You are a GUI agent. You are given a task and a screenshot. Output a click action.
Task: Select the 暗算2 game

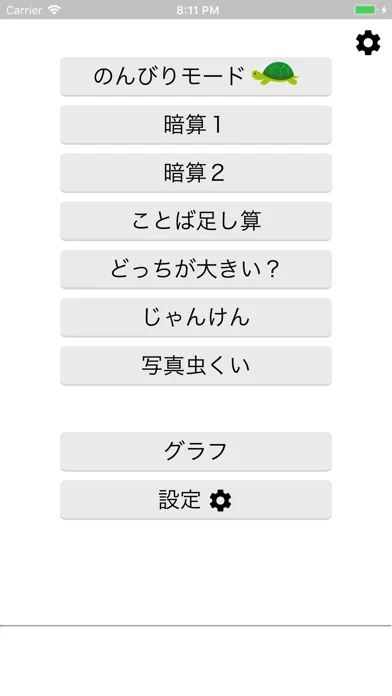[196, 173]
